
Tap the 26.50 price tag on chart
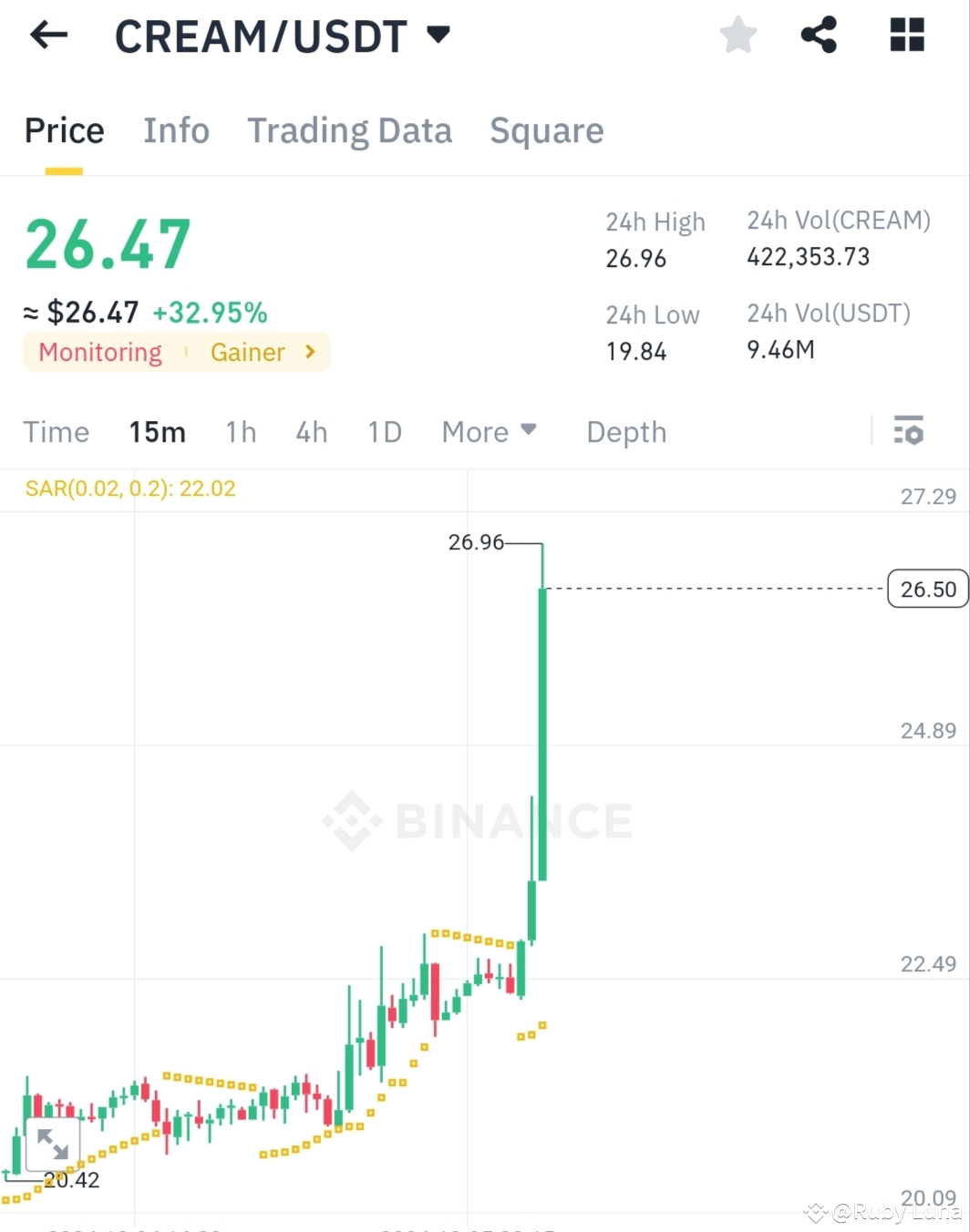[926, 589]
